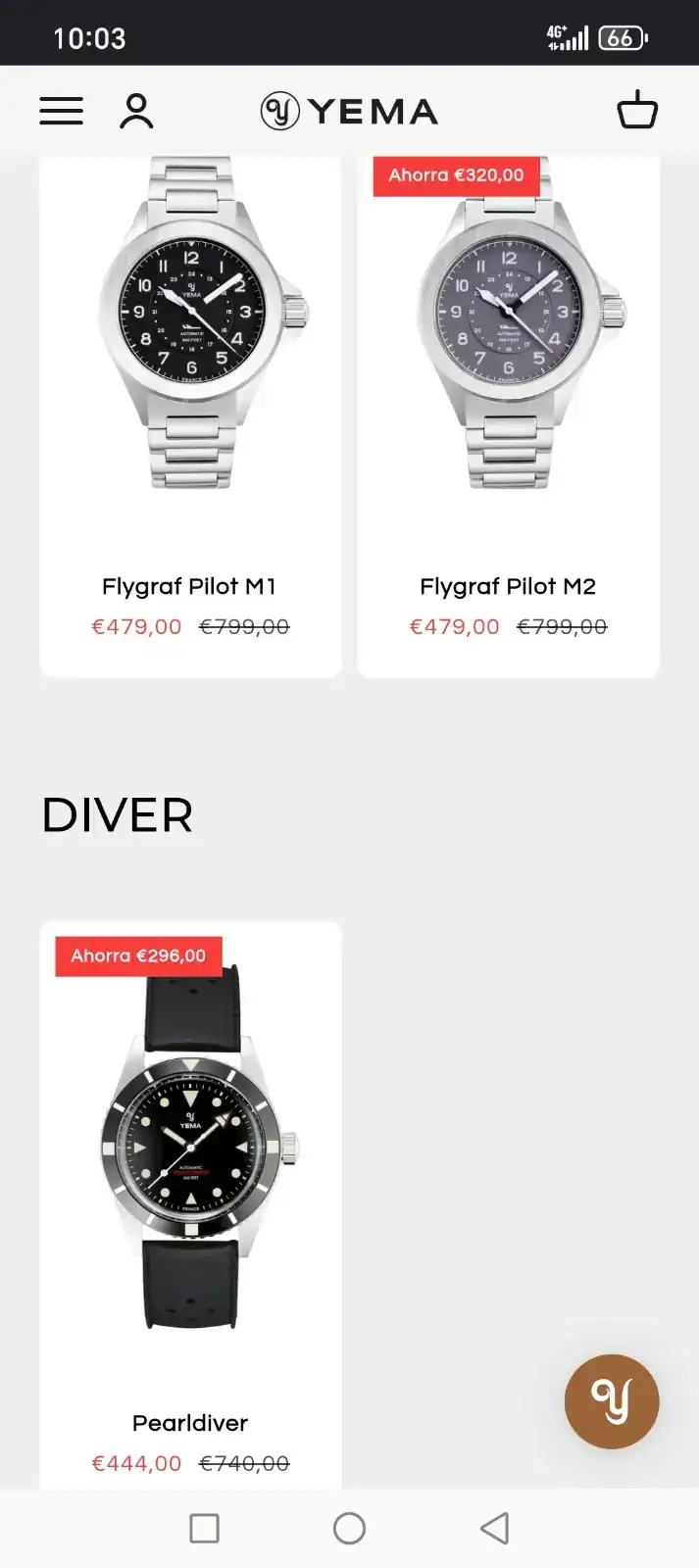
Task: View the Flygraf Pilot M2 watch
Action: coord(508,586)
